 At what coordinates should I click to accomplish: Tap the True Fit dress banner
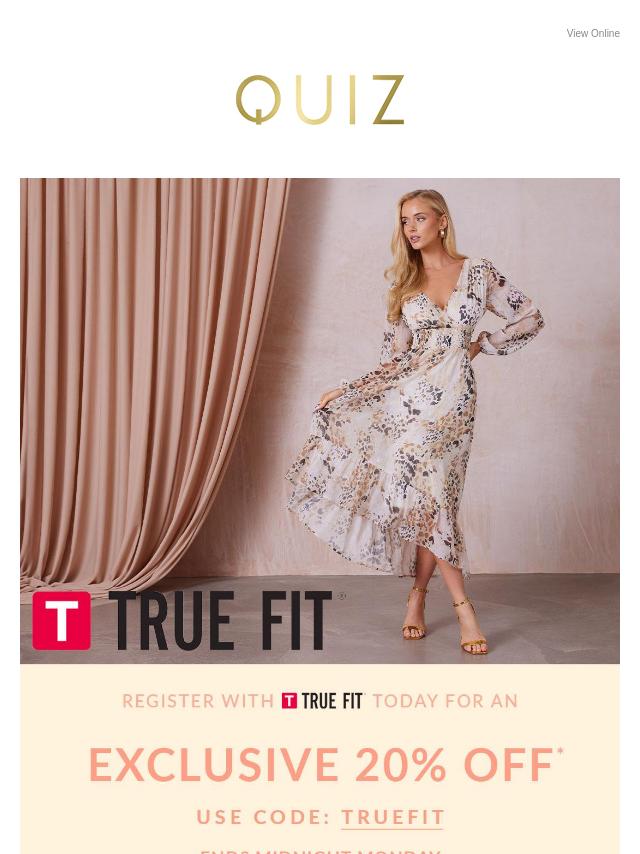tap(320, 420)
